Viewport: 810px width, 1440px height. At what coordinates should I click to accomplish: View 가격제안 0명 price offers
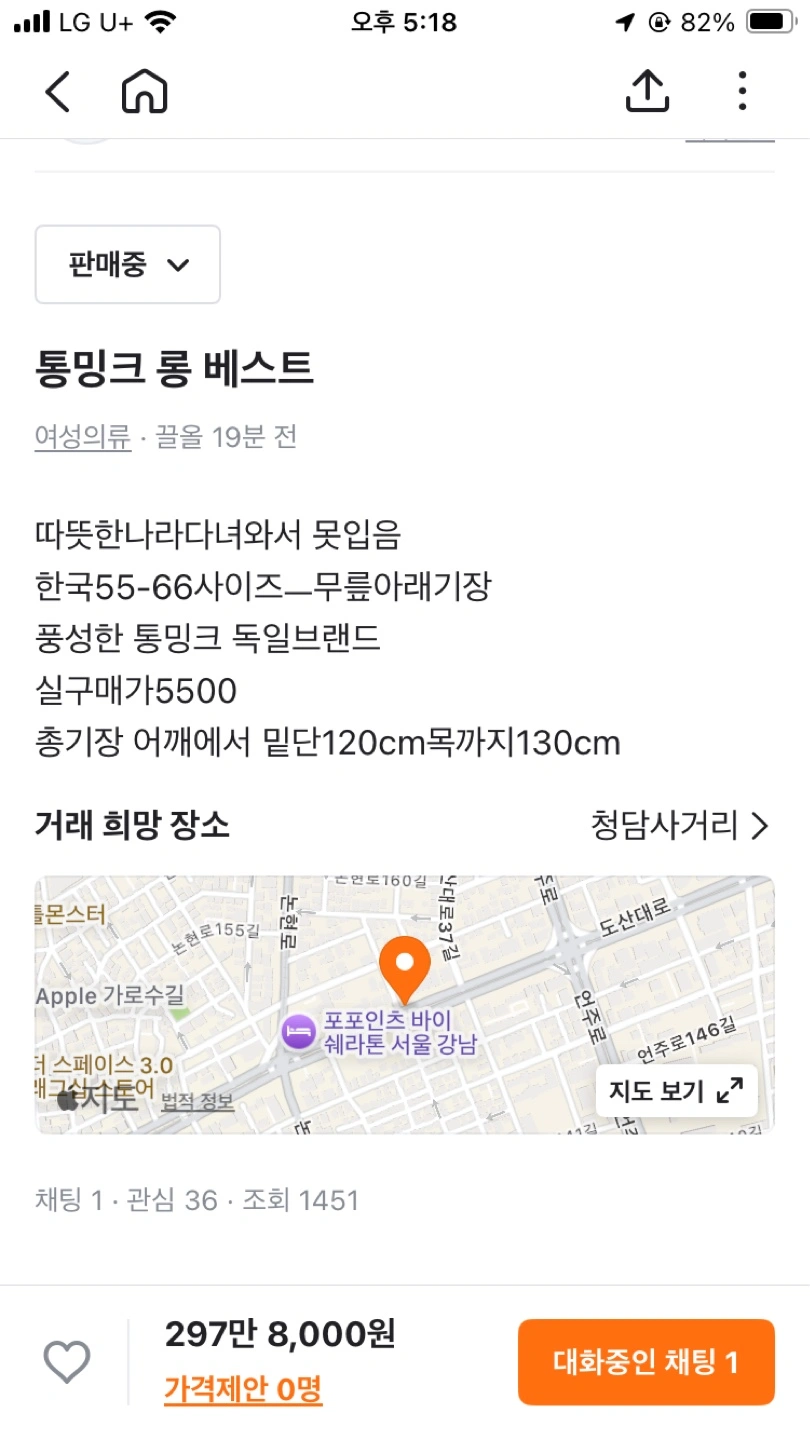point(243,1389)
